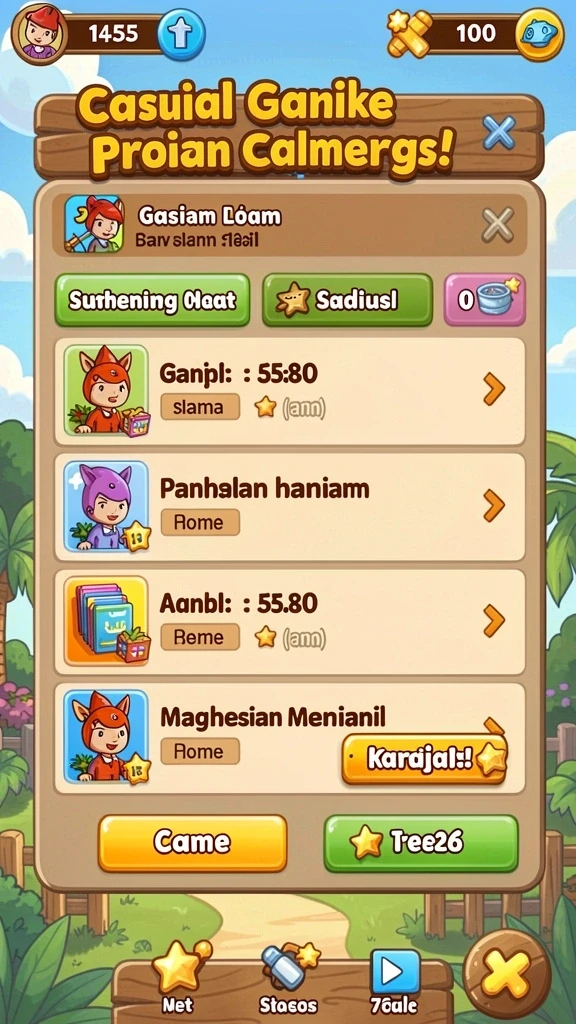The height and width of the screenshot is (1024, 576).
Task: Switch to the Net tab
Action: [179, 978]
